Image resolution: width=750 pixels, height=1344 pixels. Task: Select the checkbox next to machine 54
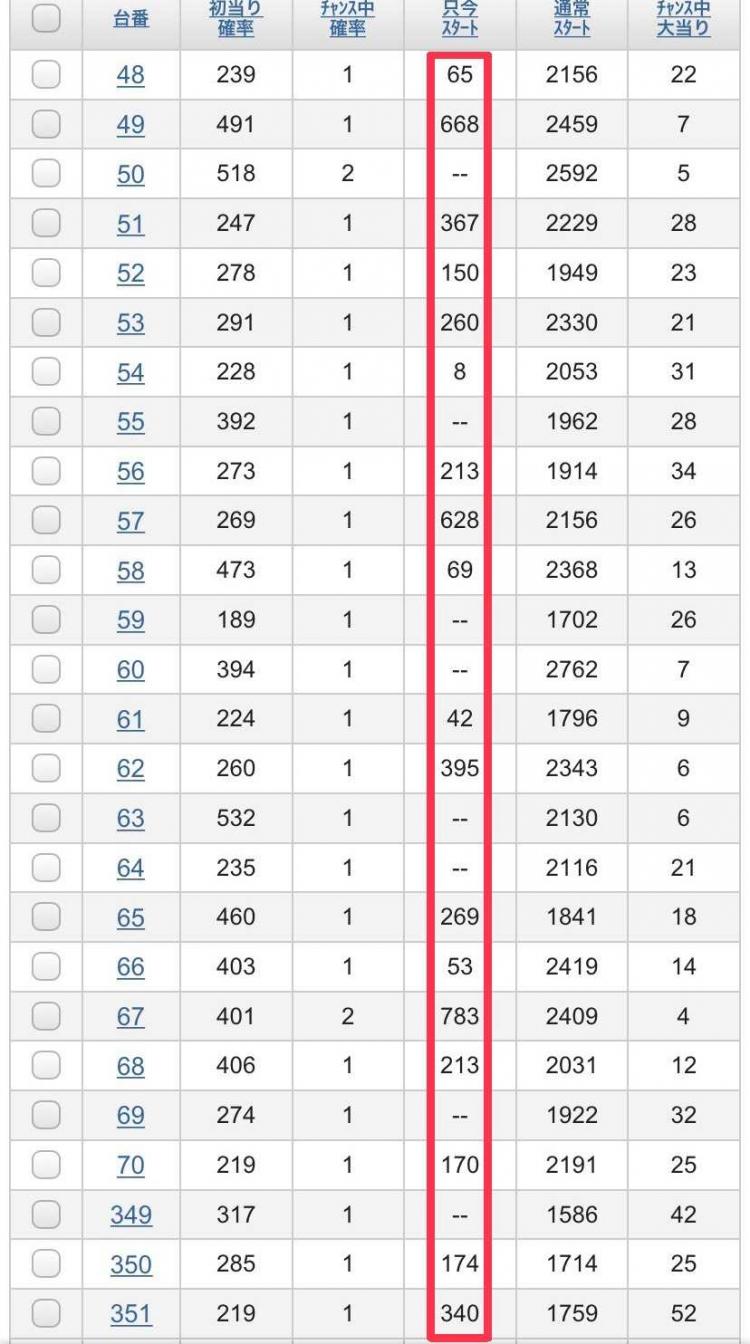(46, 372)
